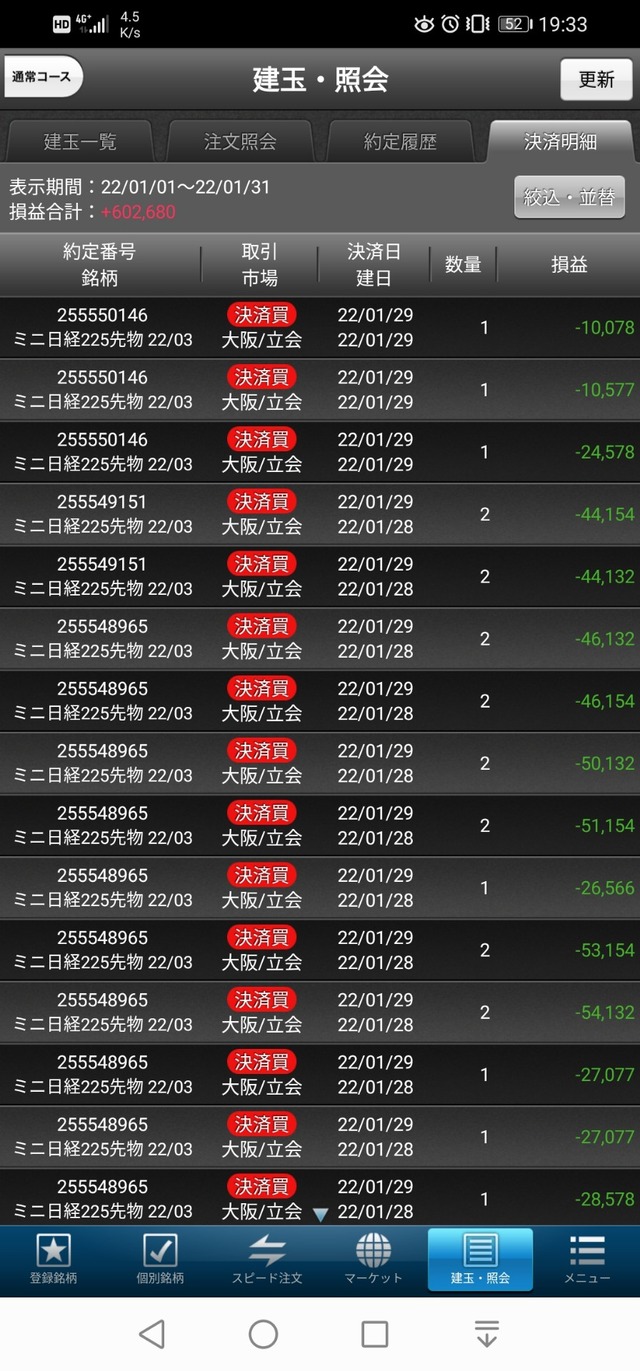
Task: Open スピード注文 in bottom navigation
Action: point(267,1259)
